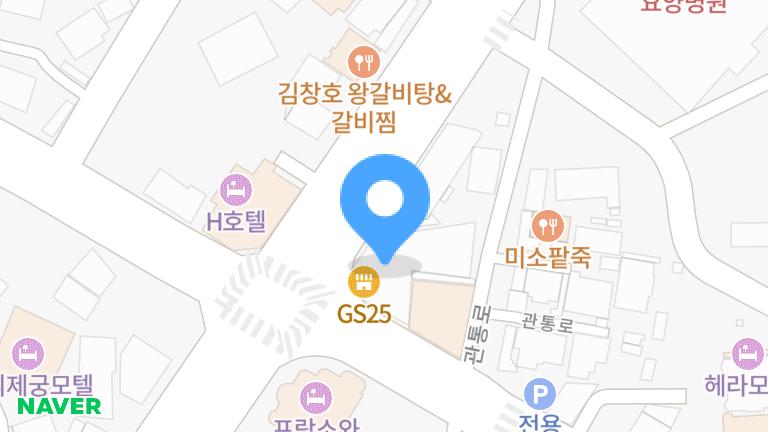Tap the blue location pin marker
768x432 pixels.
[385, 202]
